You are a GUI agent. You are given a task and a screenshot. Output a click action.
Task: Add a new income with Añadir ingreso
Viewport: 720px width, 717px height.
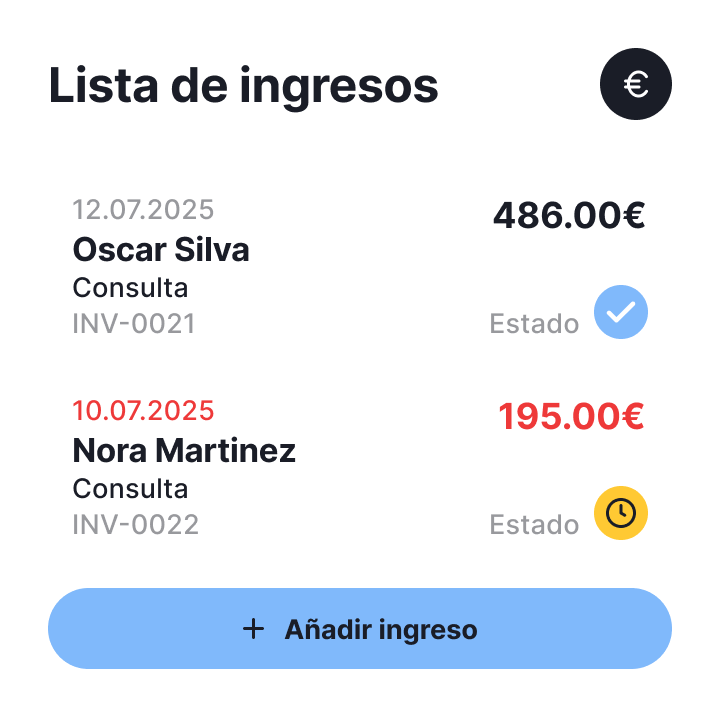(x=360, y=629)
